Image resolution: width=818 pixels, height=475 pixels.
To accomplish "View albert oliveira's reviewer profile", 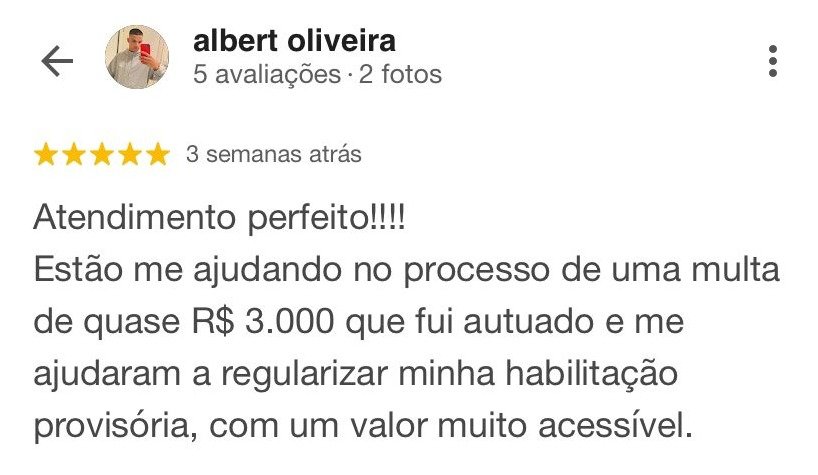I will [x=294, y=42].
